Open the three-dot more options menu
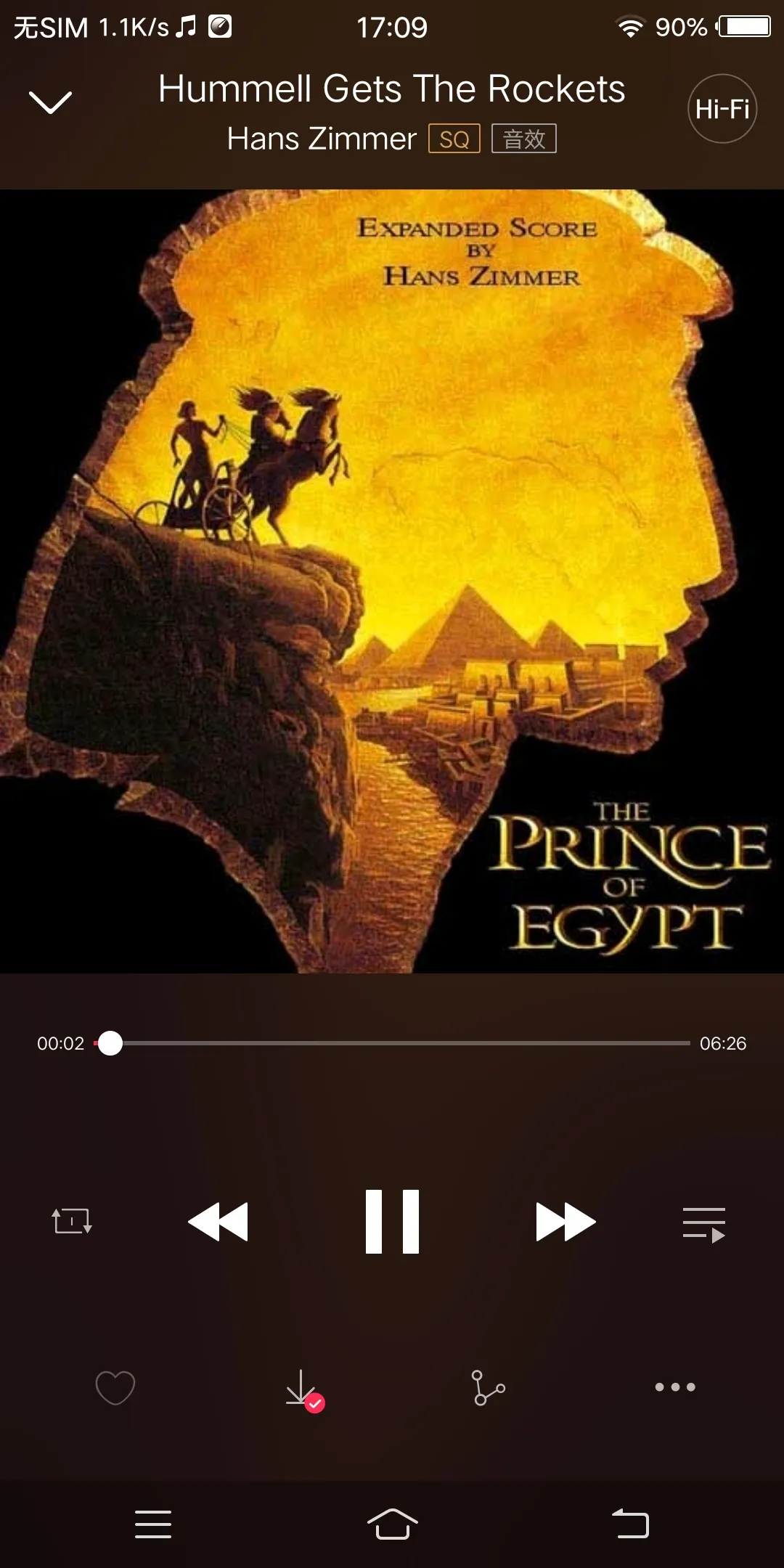784x1568 pixels. [675, 1387]
